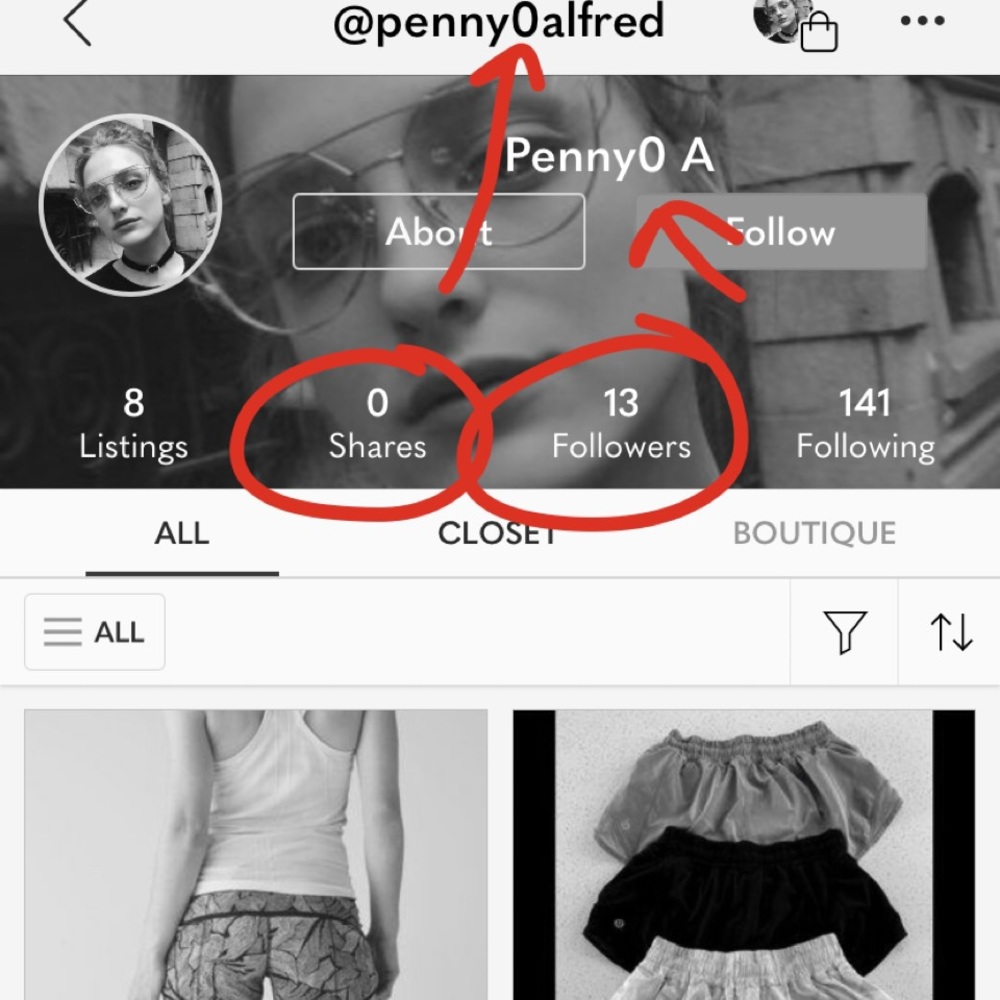This screenshot has width=1000, height=1000.
Task: Open the patterned leggings listing
Action: pyautogui.click(x=256, y=855)
